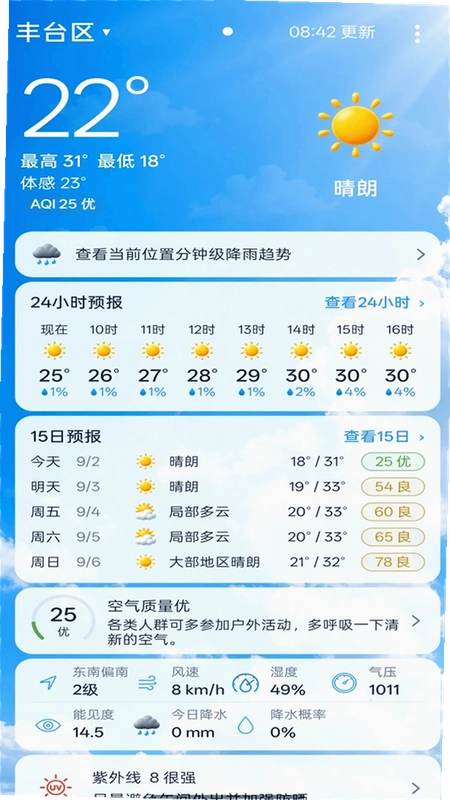The width and height of the screenshot is (450, 800).
Task: Open the 今天 9/2 forecast row
Action: click(x=228, y=462)
